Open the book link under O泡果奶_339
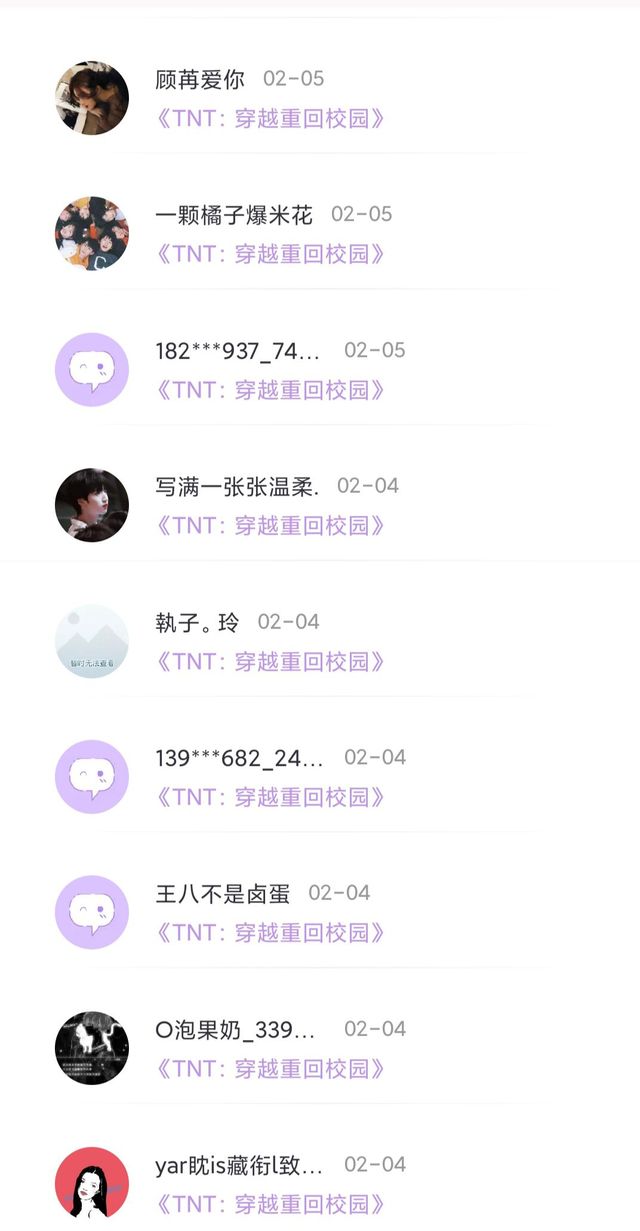The height and width of the screenshot is (1231, 640). click(270, 1068)
